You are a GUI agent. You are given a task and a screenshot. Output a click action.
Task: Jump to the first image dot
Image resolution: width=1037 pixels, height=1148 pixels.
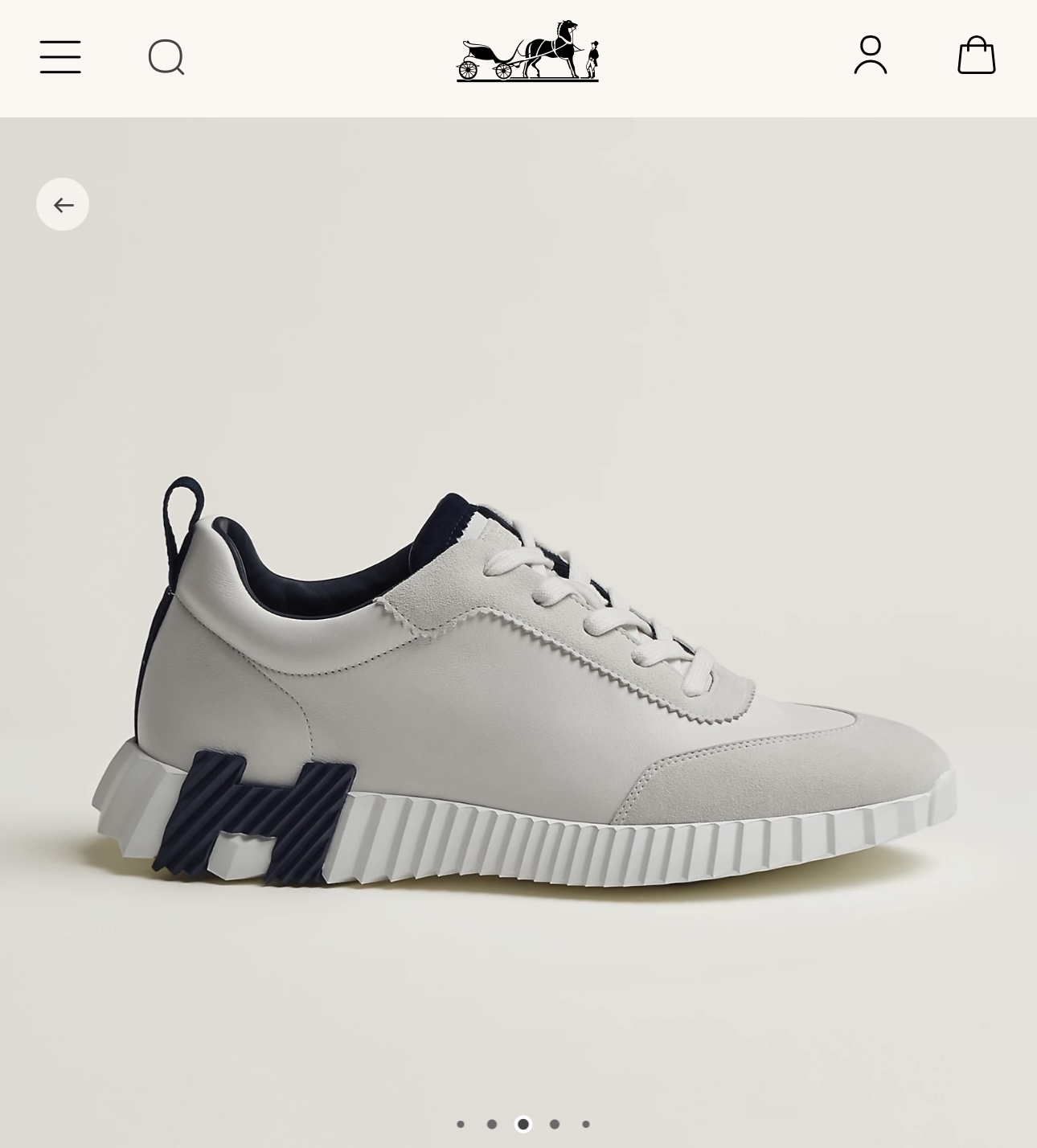461,1124
